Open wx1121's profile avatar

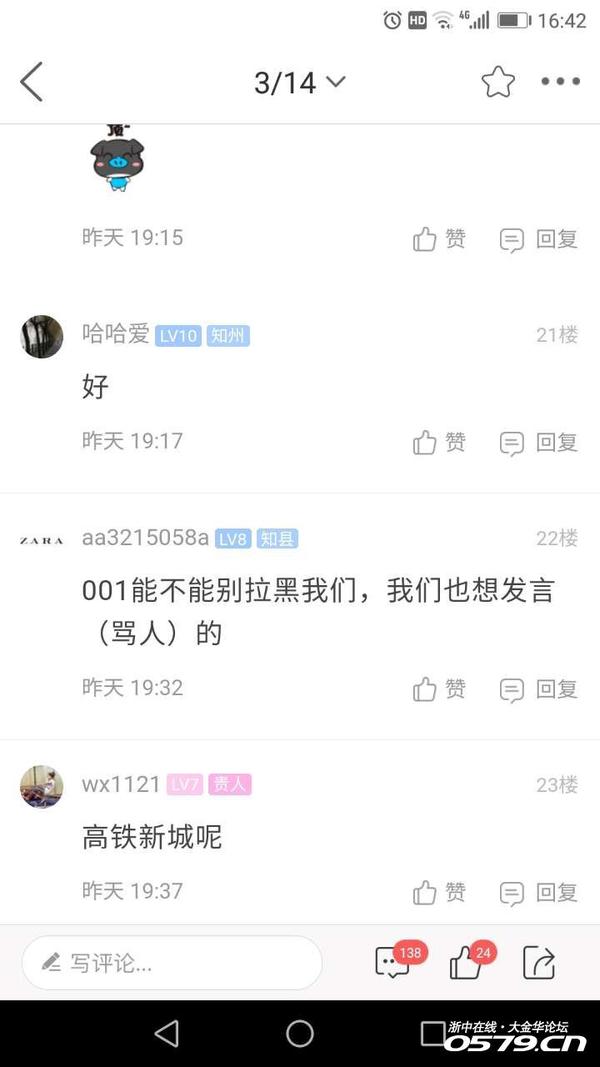[x=42, y=786]
